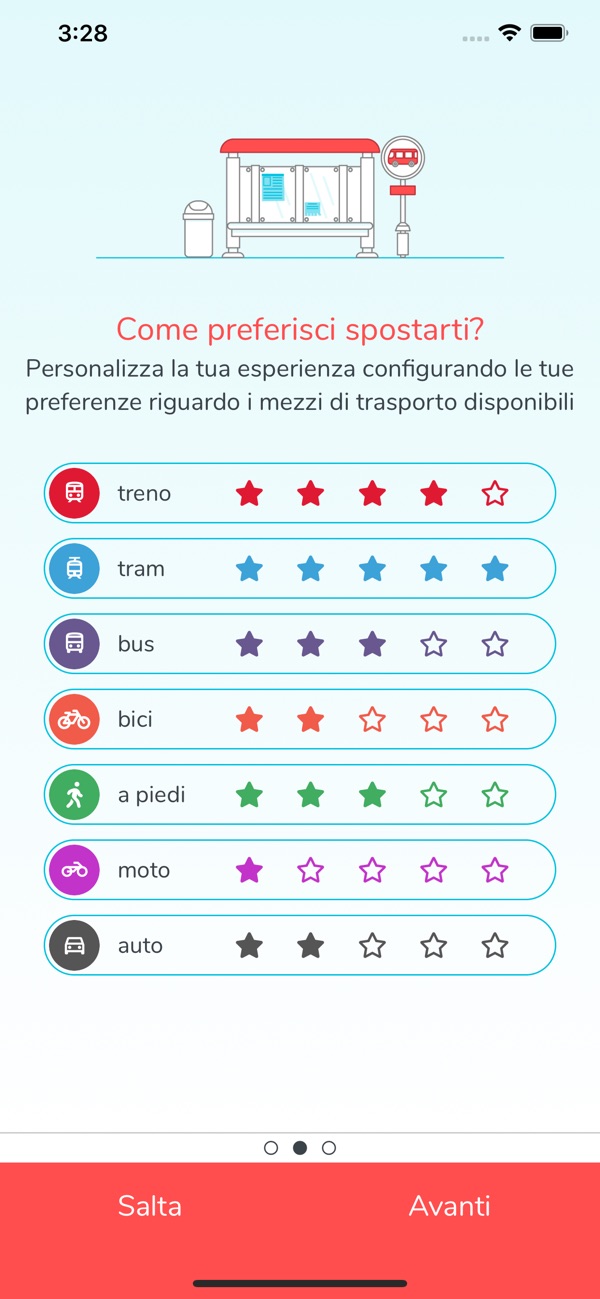Set treno rating to two stars
The width and height of the screenshot is (600, 1299).
311,493
